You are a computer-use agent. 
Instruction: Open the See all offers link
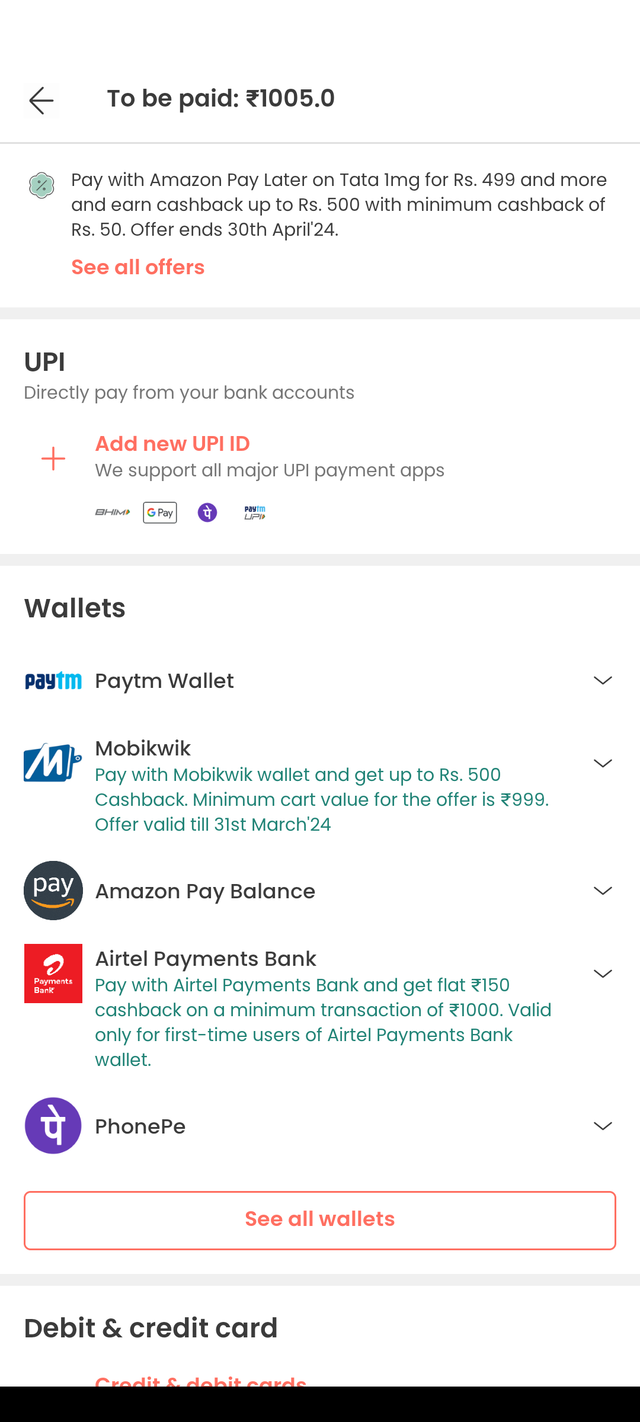pyautogui.click(x=138, y=267)
